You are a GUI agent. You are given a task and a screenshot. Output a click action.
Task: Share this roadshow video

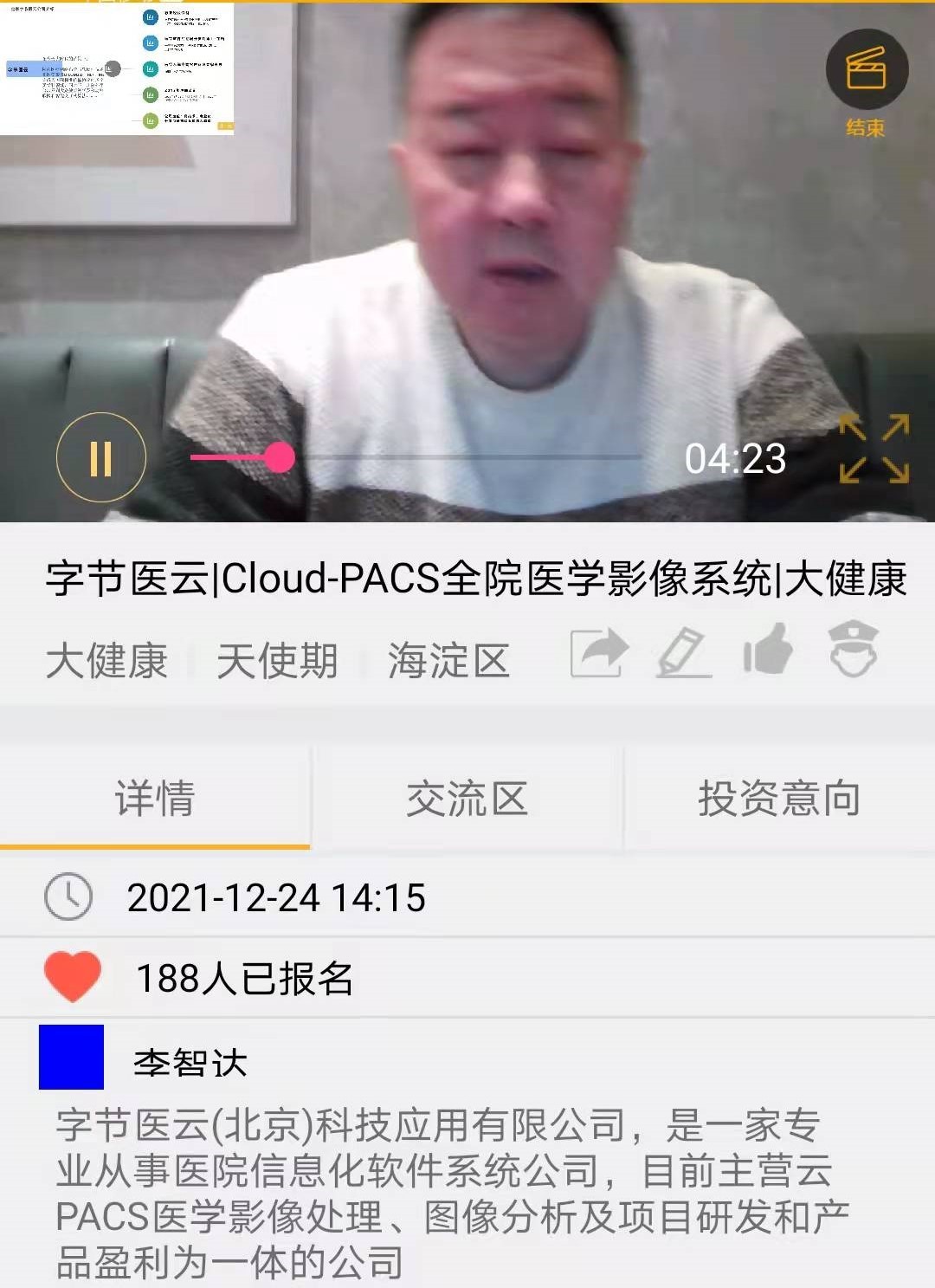tap(599, 653)
